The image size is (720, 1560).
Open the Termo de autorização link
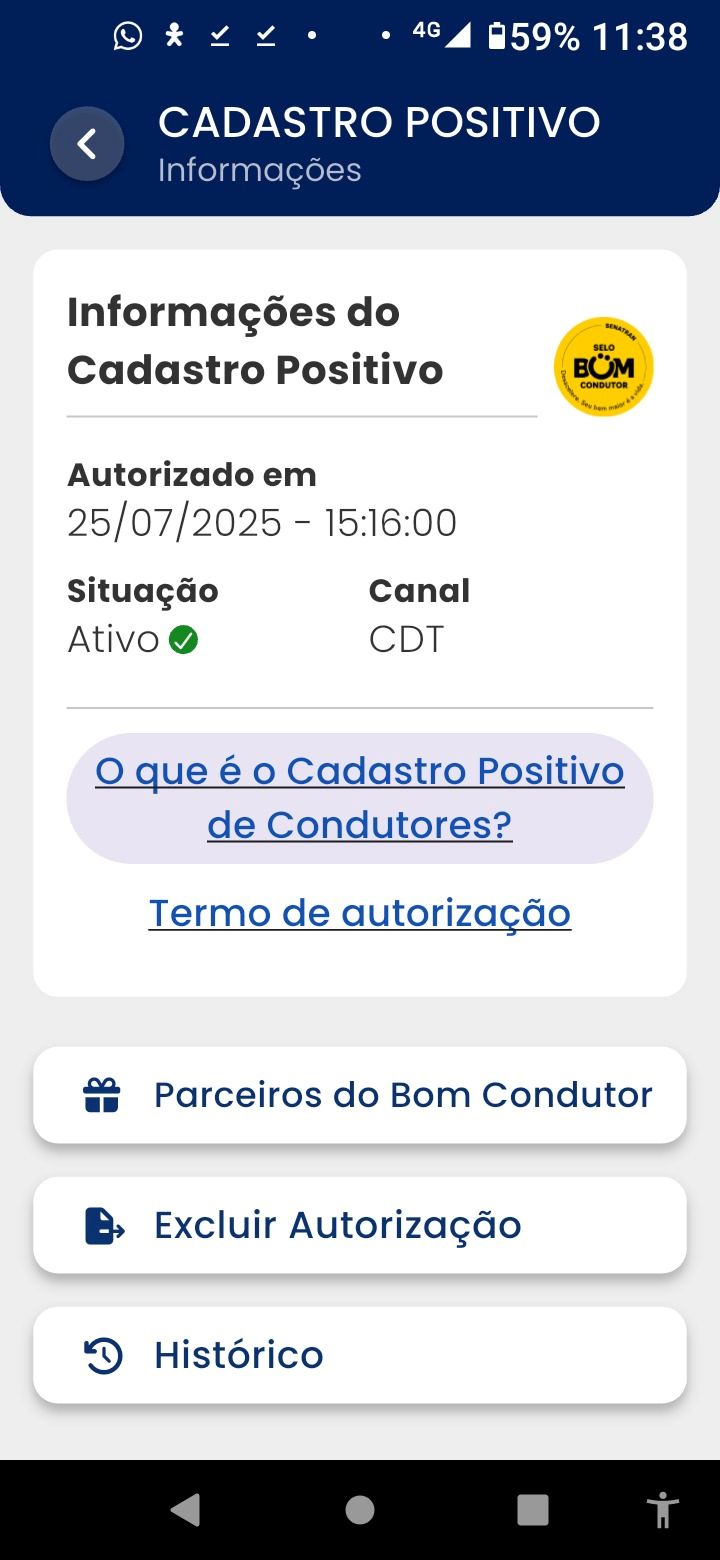click(360, 912)
